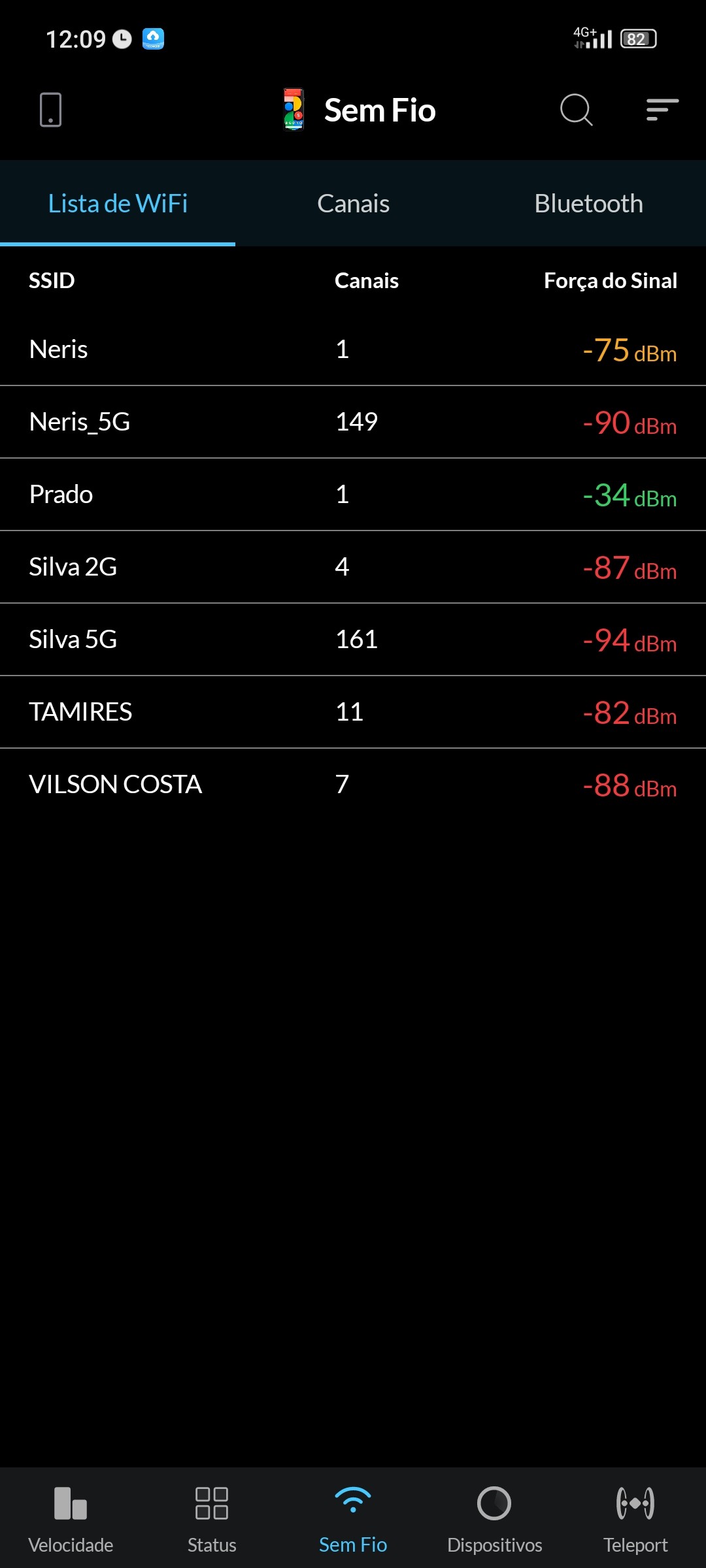Image resolution: width=706 pixels, height=1568 pixels.
Task: Switch to the Canais tab
Action: click(353, 204)
